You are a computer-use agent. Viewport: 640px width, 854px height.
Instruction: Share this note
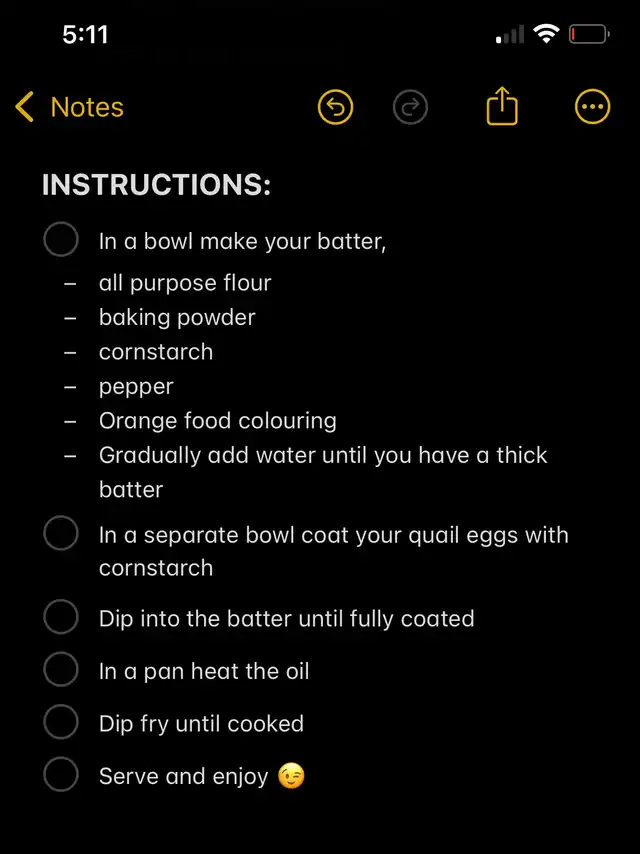pos(502,107)
